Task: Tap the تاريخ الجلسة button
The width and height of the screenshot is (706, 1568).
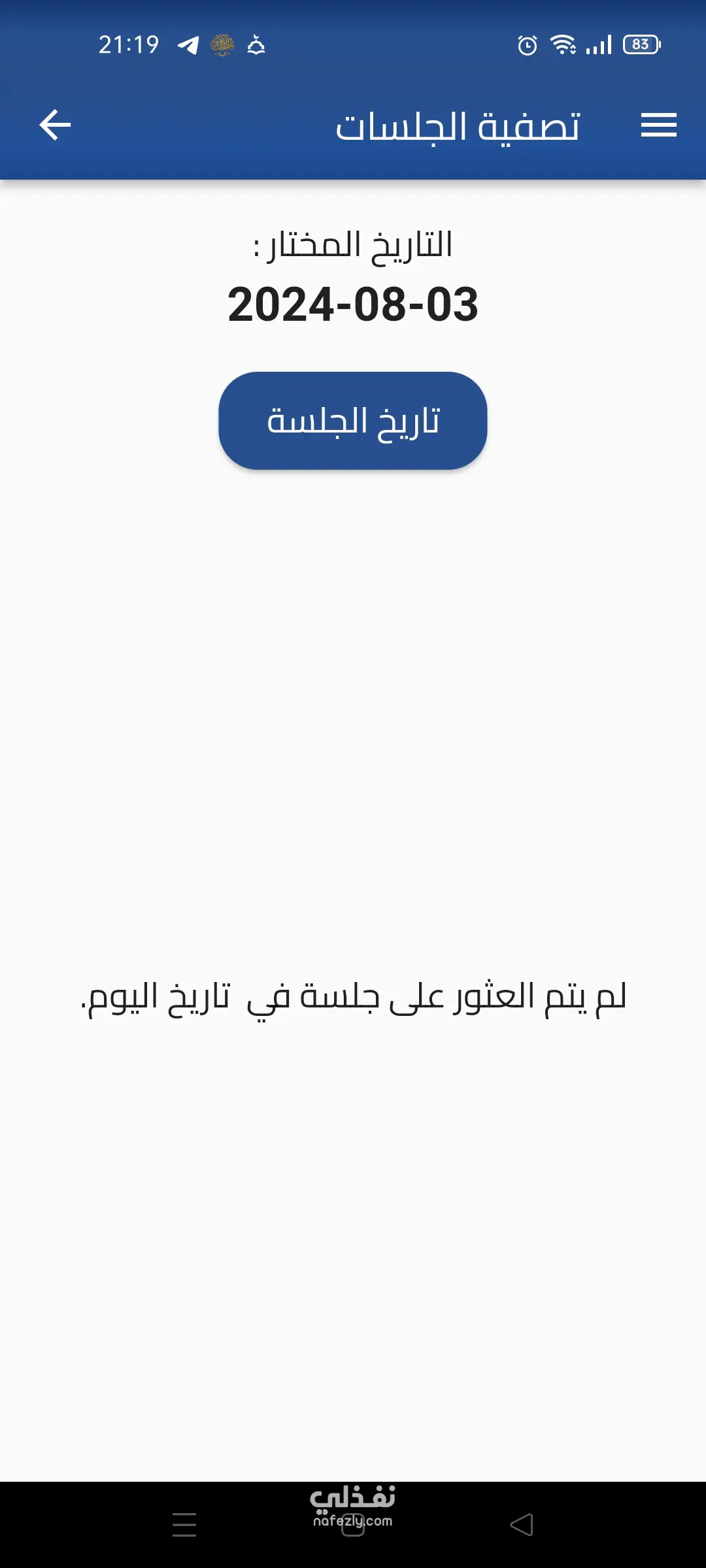Action: coord(353,421)
